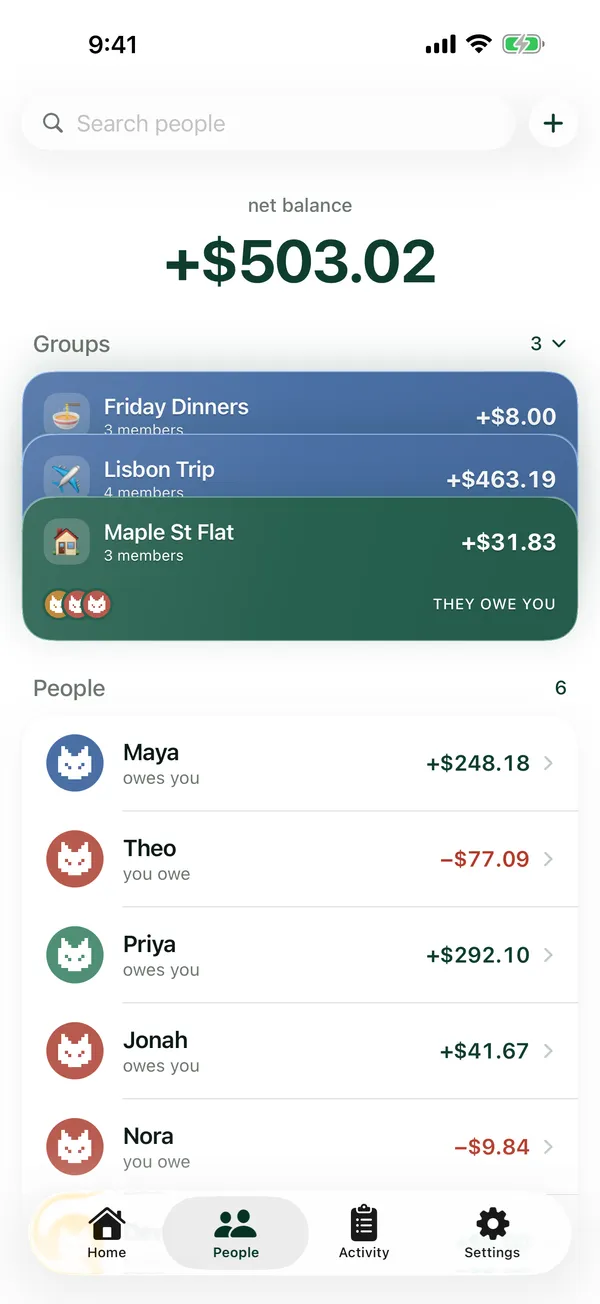The height and width of the screenshot is (1304, 600).
Task: Go to the Activity tab
Action: pyautogui.click(x=364, y=1233)
